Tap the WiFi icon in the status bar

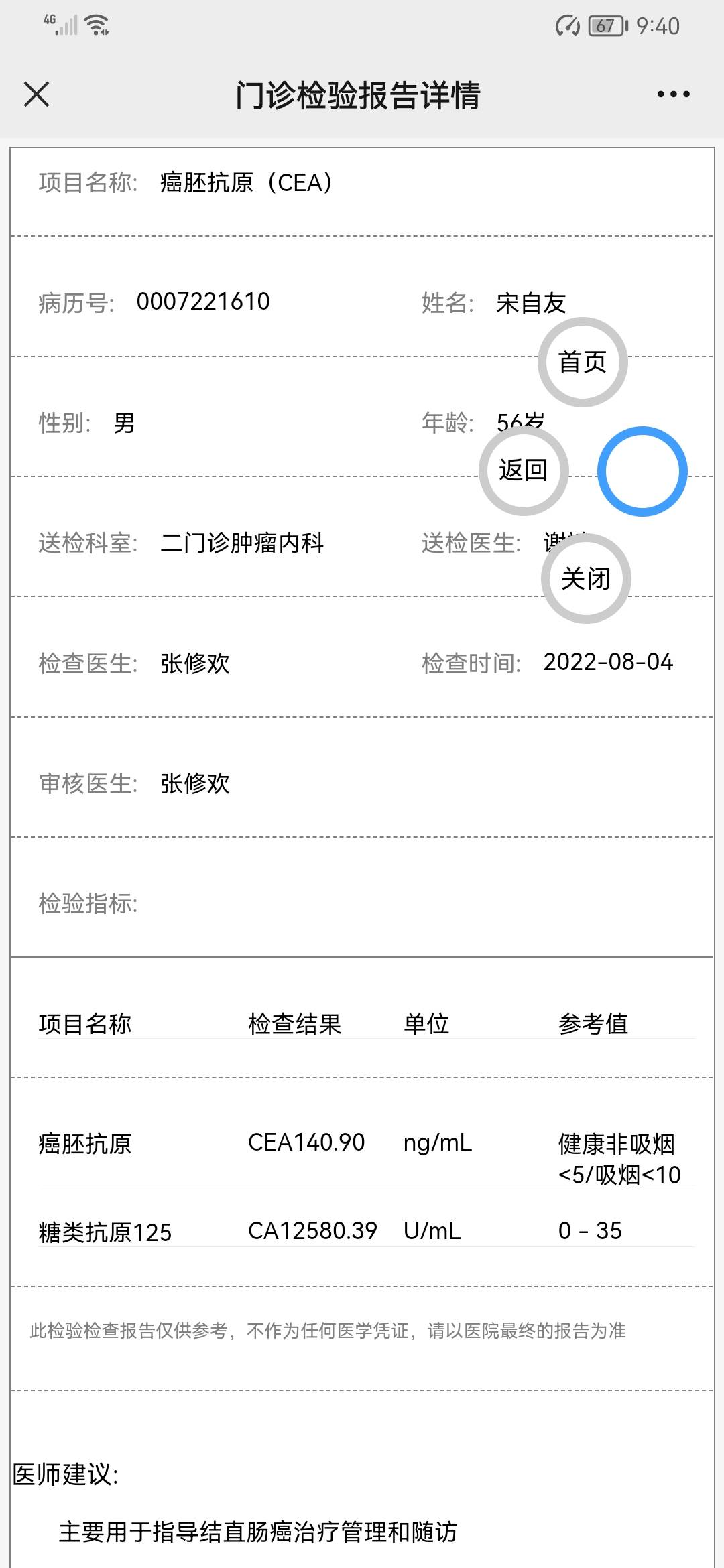coord(96,25)
